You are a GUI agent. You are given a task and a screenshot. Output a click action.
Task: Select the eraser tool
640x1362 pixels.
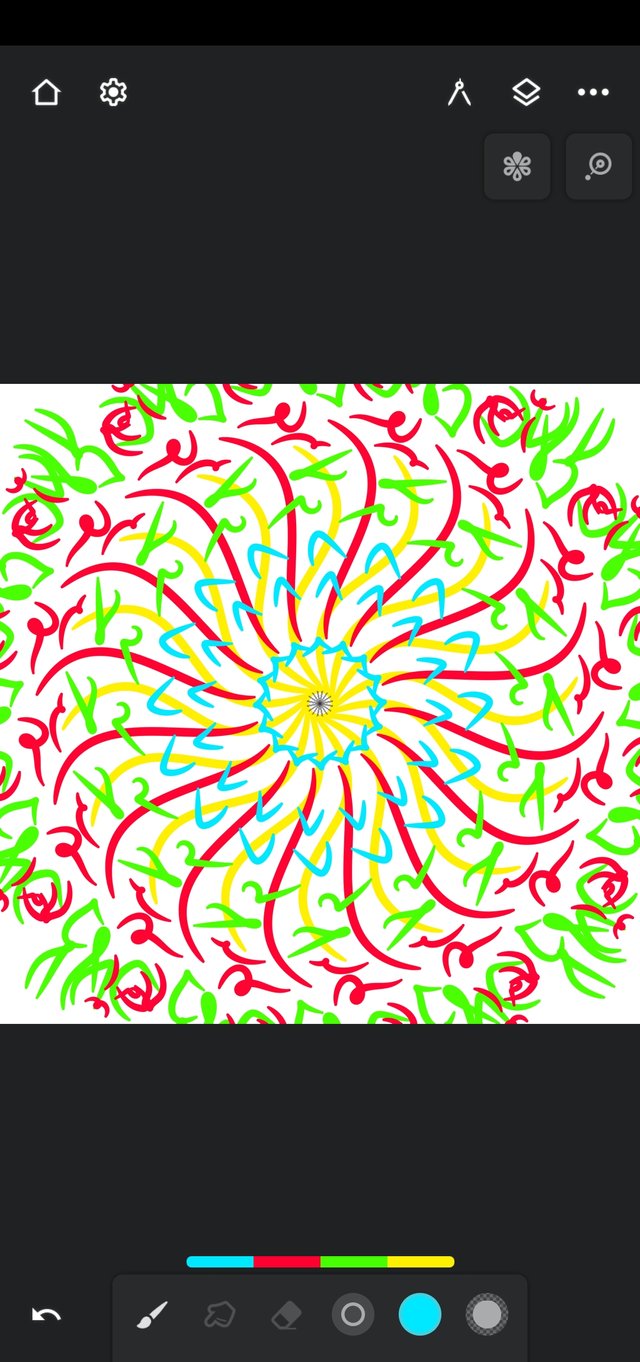coord(286,1315)
